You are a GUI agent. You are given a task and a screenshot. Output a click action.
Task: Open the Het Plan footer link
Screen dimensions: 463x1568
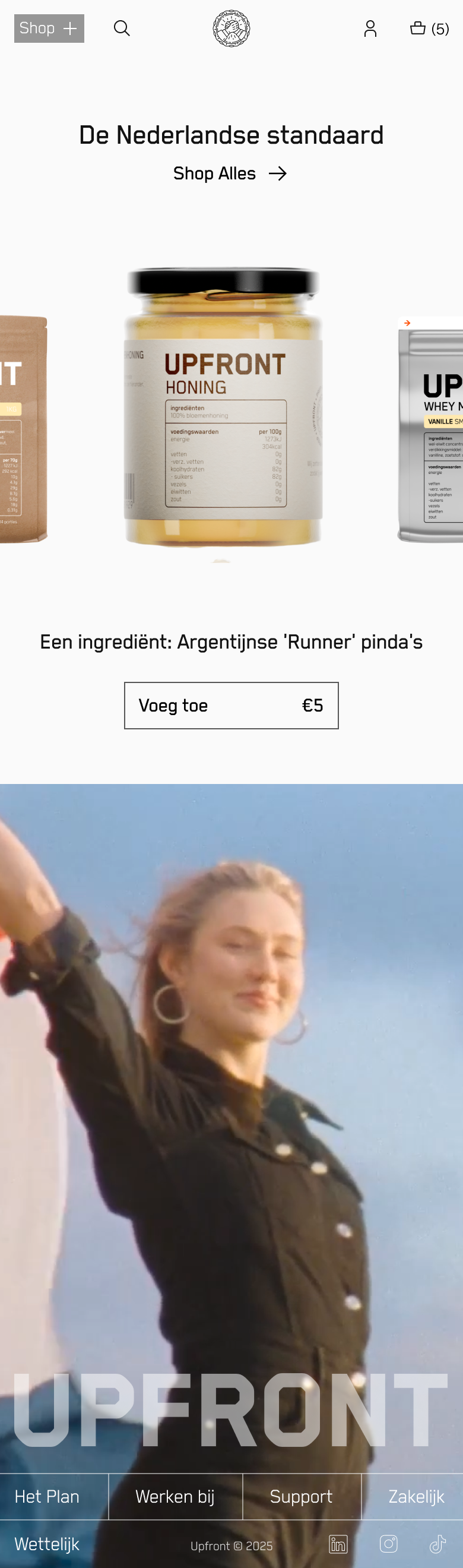click(47, 1497)
